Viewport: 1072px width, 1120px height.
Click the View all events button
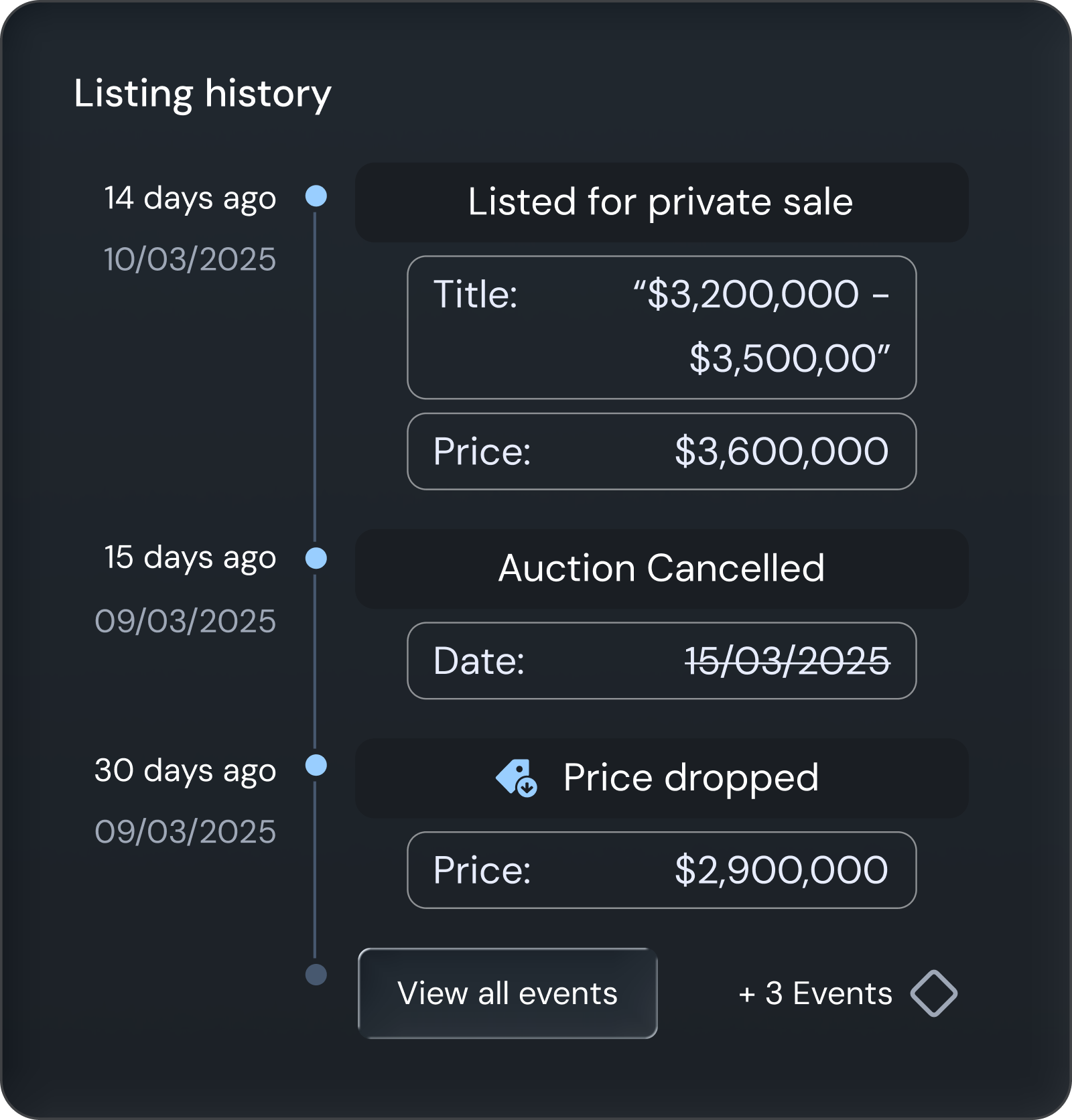507,994
